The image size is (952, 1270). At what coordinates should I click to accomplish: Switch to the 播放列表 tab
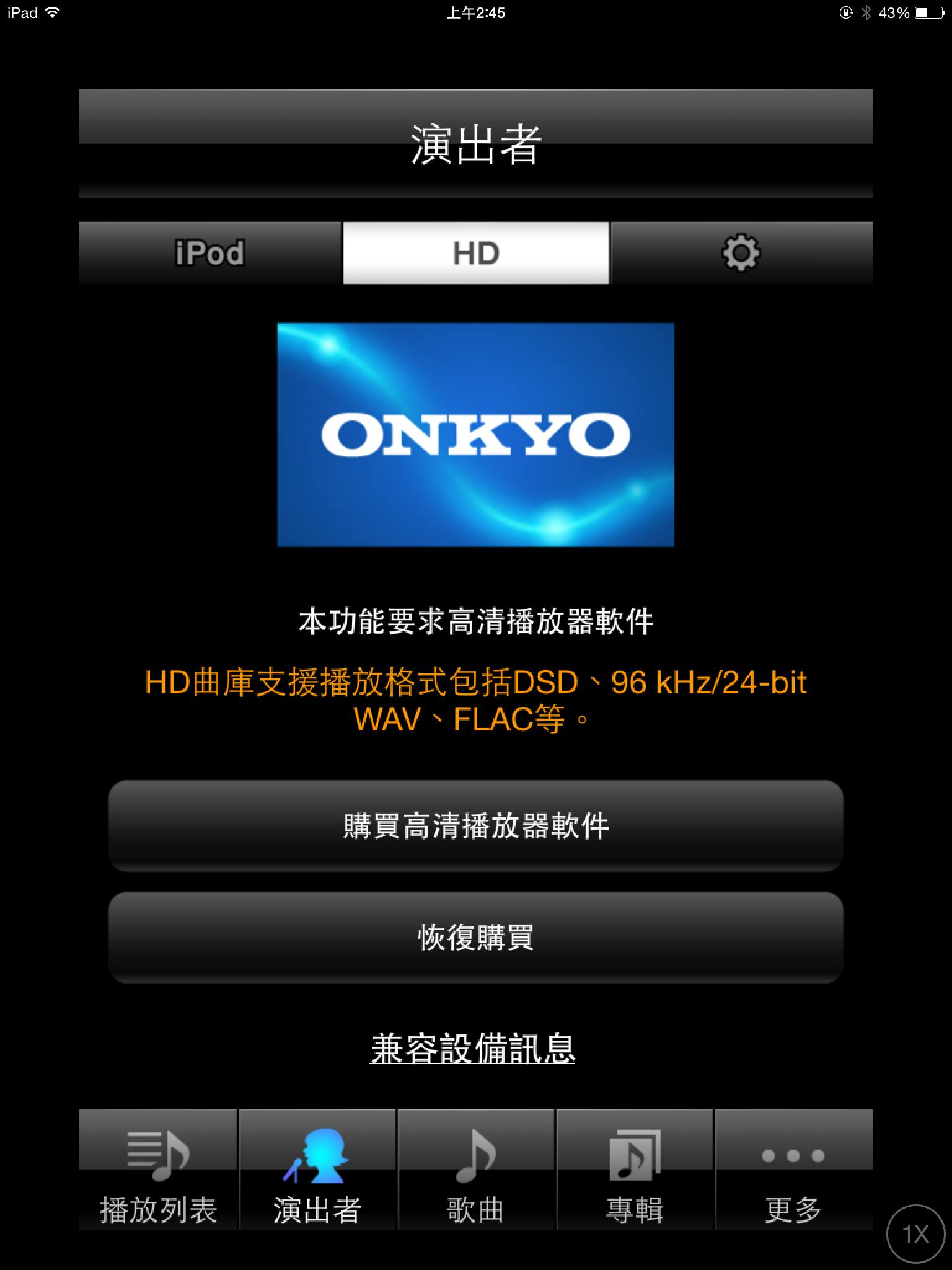158,1170
